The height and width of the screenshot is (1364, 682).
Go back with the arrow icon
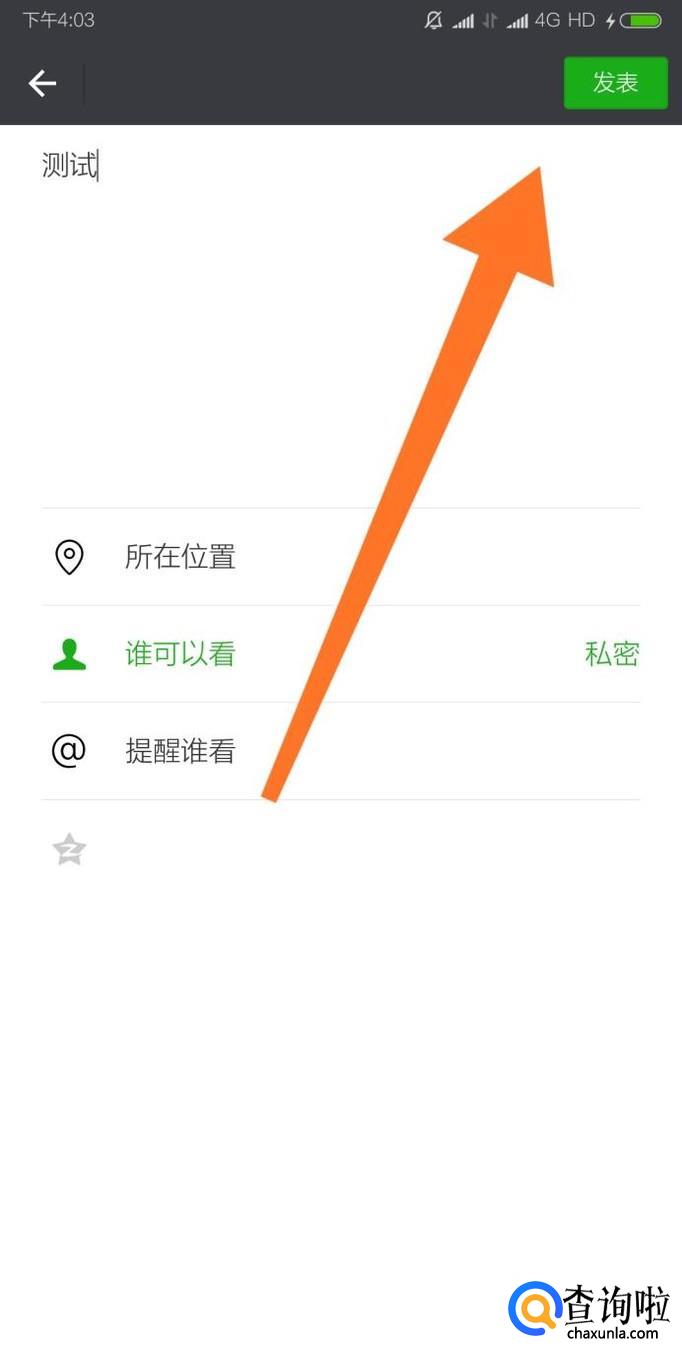[42, 84]
